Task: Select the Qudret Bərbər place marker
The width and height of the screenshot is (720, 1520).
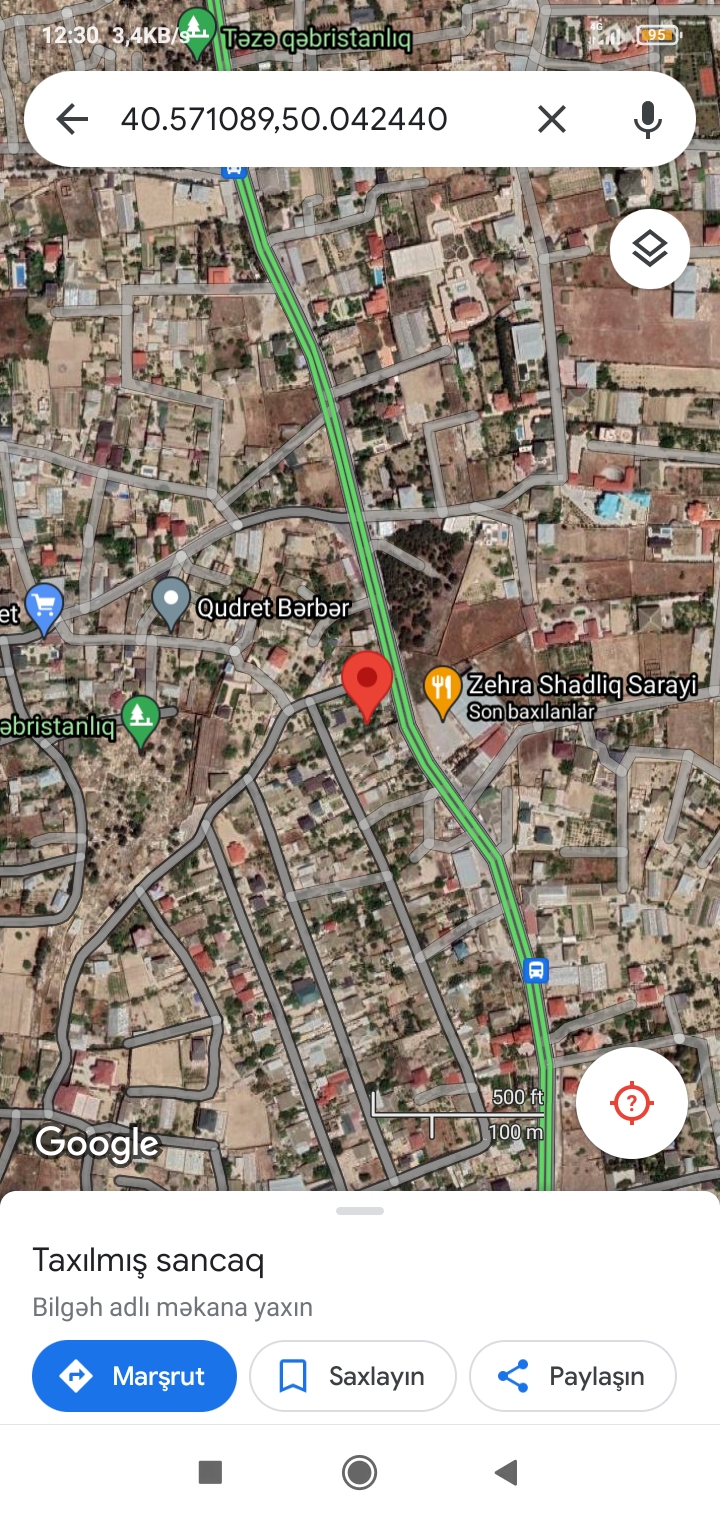Action: pos(171,604)
